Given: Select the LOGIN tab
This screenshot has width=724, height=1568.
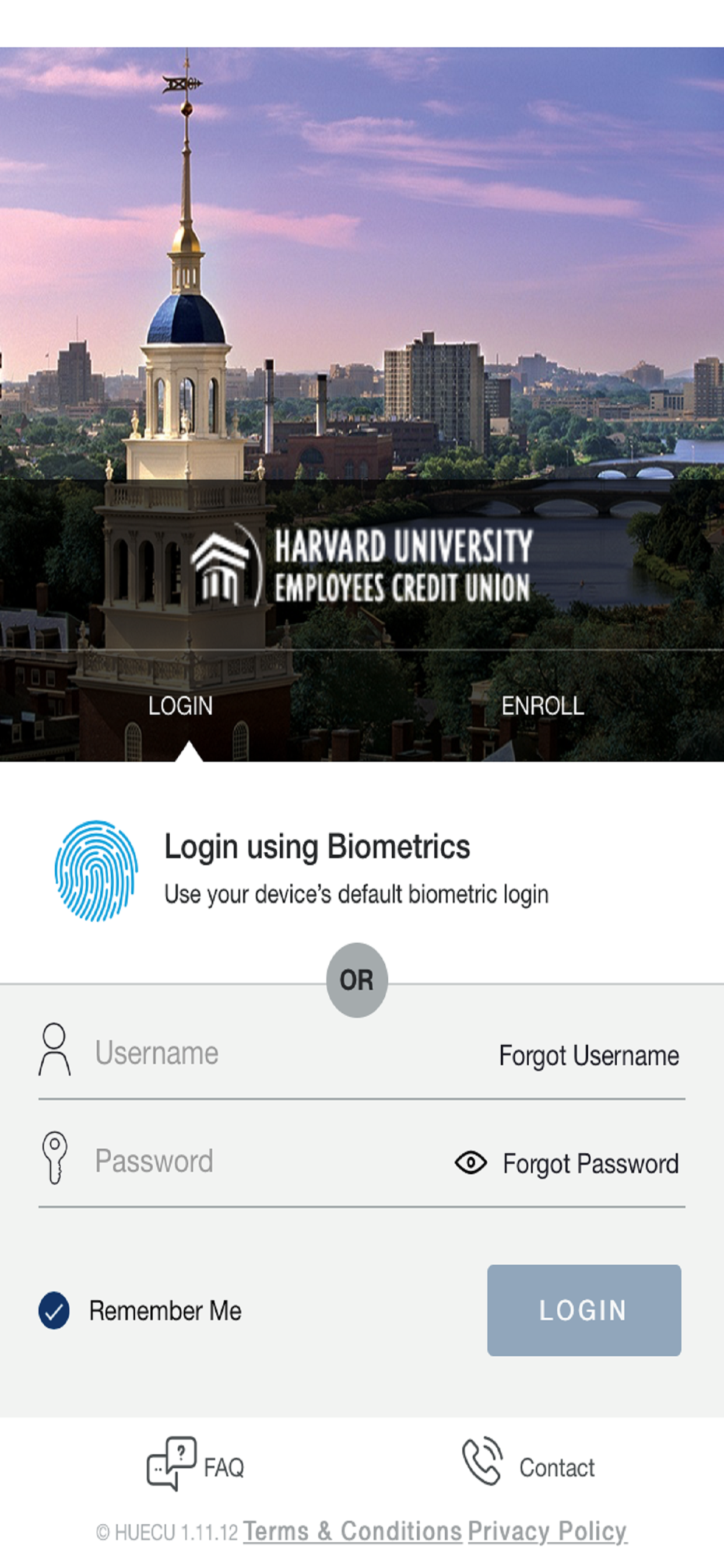Looking at the screenshot, I should [x=181, y=706].
